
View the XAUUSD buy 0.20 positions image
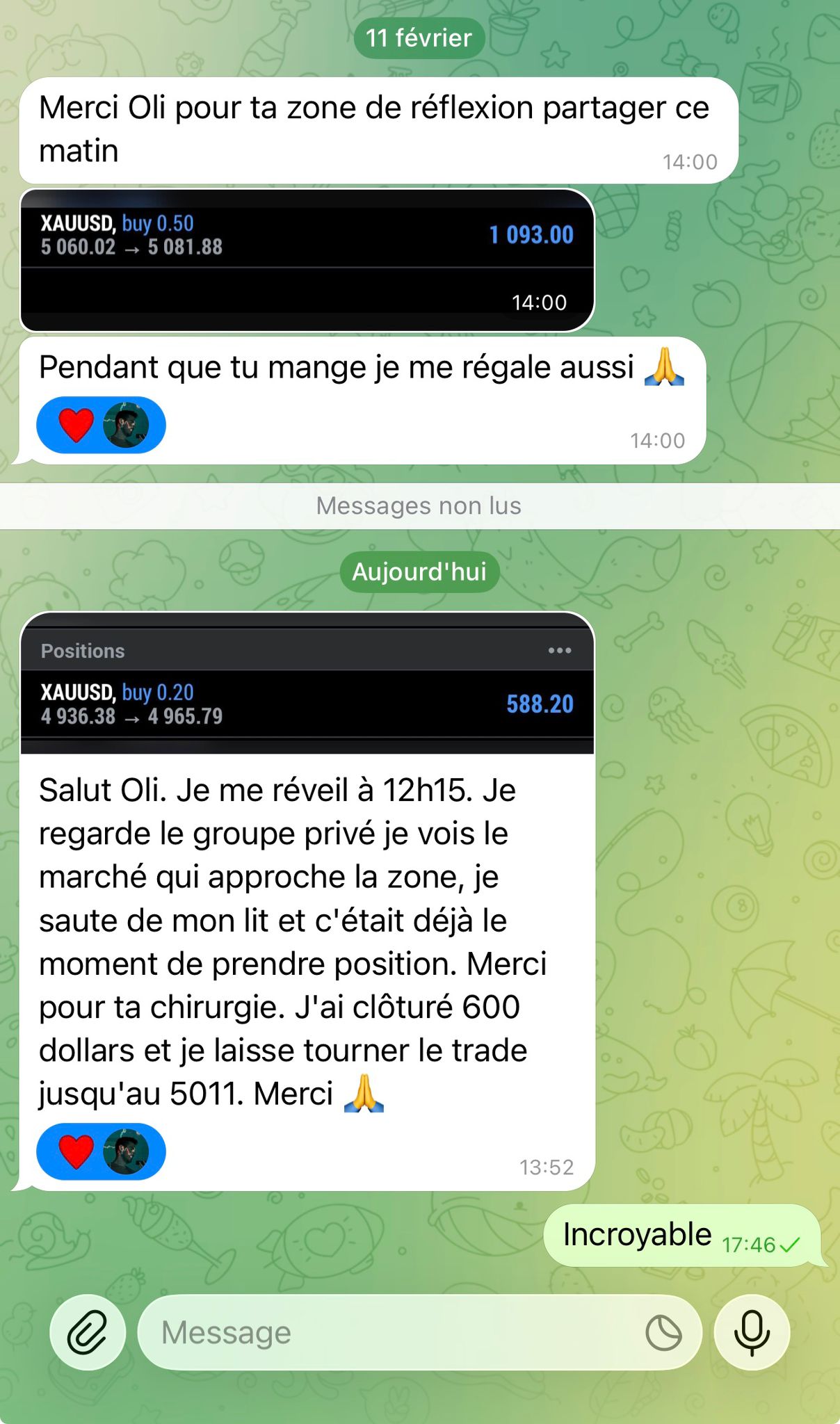pos(307,683)
